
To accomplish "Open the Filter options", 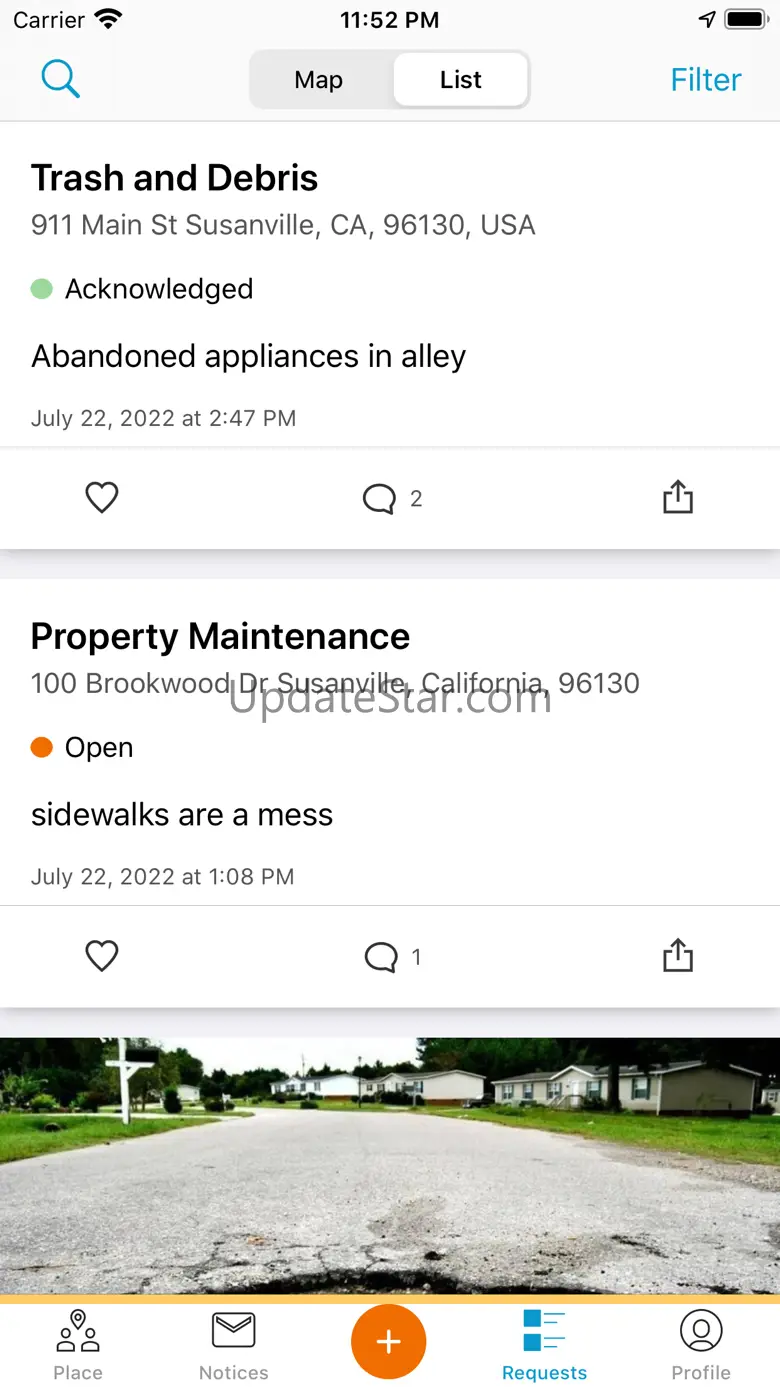I will (x=705, y=80).
